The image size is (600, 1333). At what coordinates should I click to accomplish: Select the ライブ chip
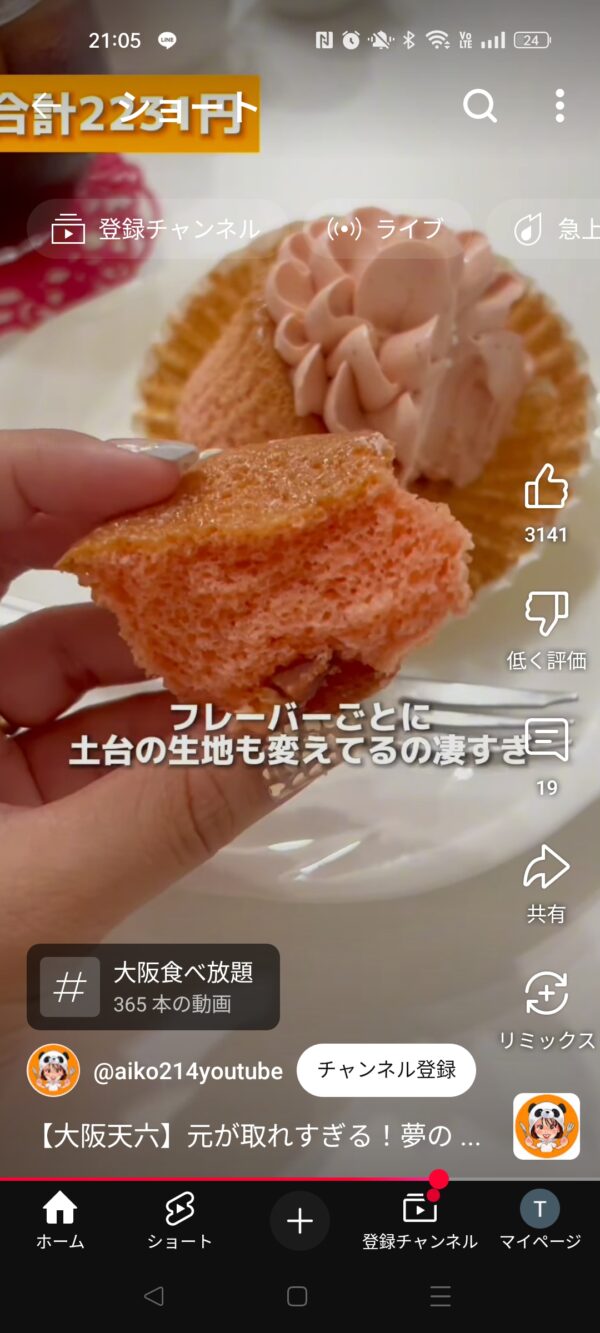tap(385, 229)
